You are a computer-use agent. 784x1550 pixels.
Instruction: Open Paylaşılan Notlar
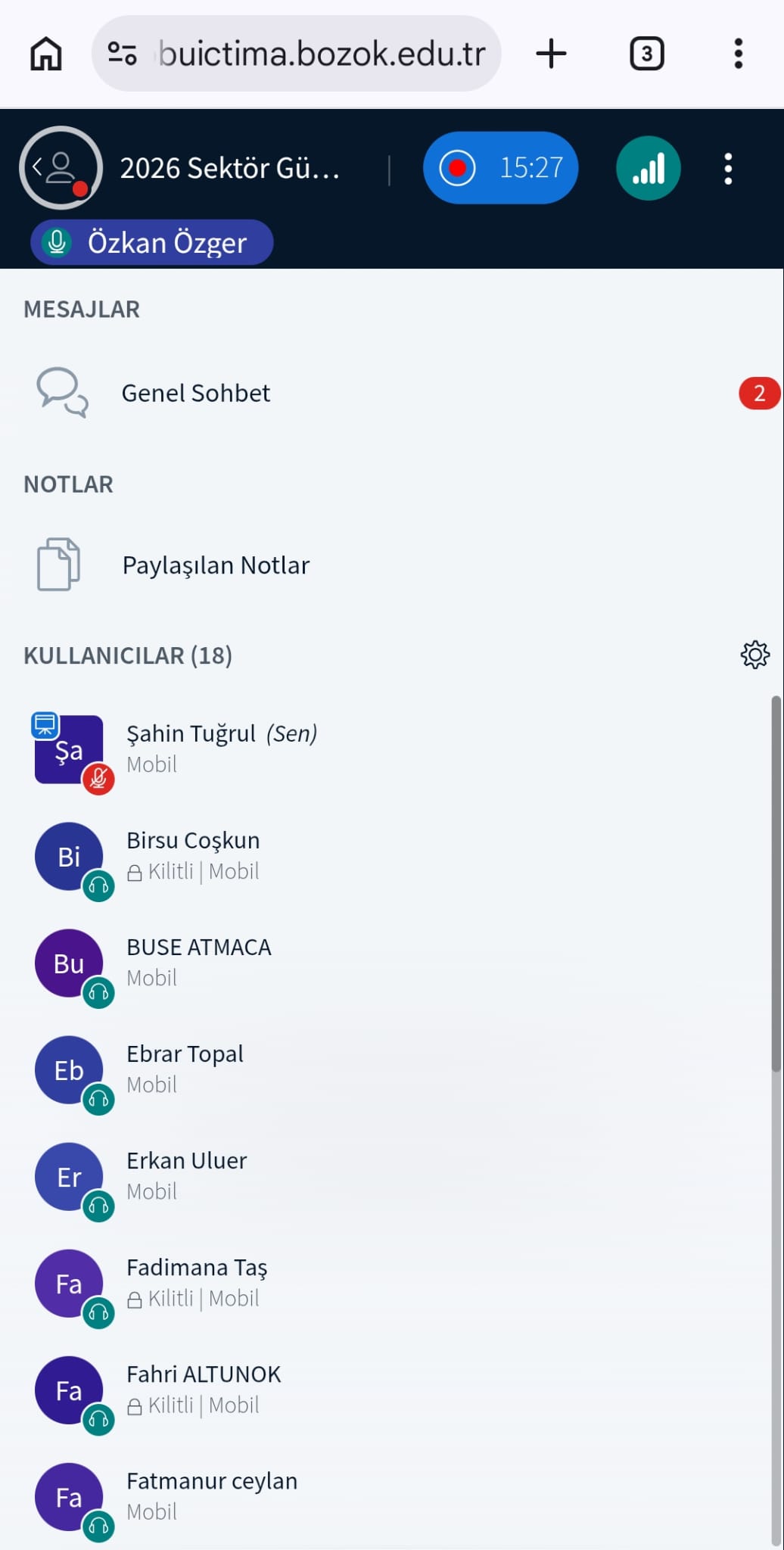(216, 565)
